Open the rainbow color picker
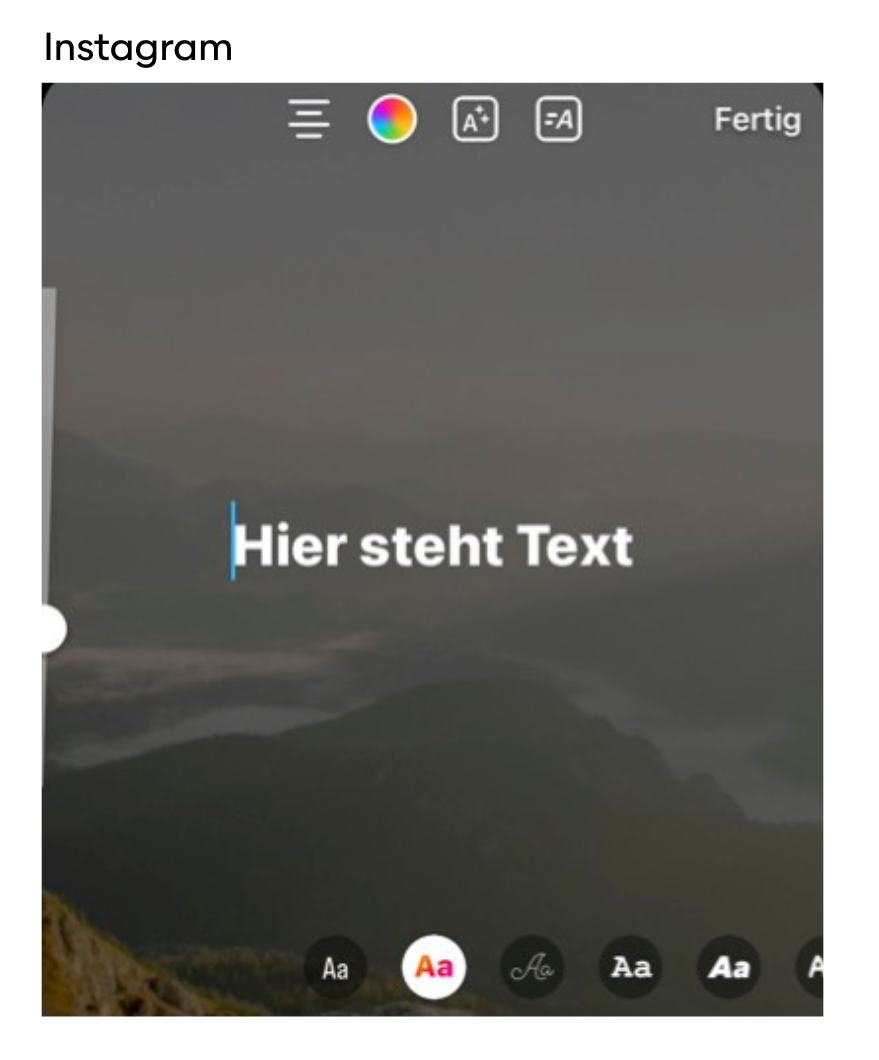This screenshot has height=1060, width=879. [x=392, y=120]
